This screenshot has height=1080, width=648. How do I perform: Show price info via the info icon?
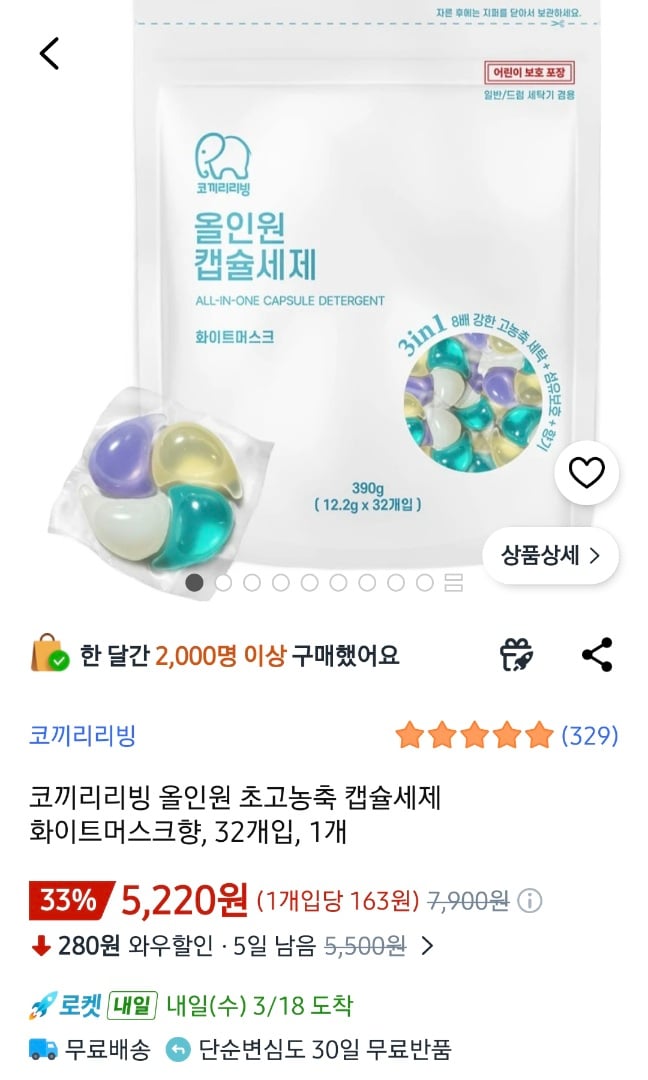coord(530,901)
